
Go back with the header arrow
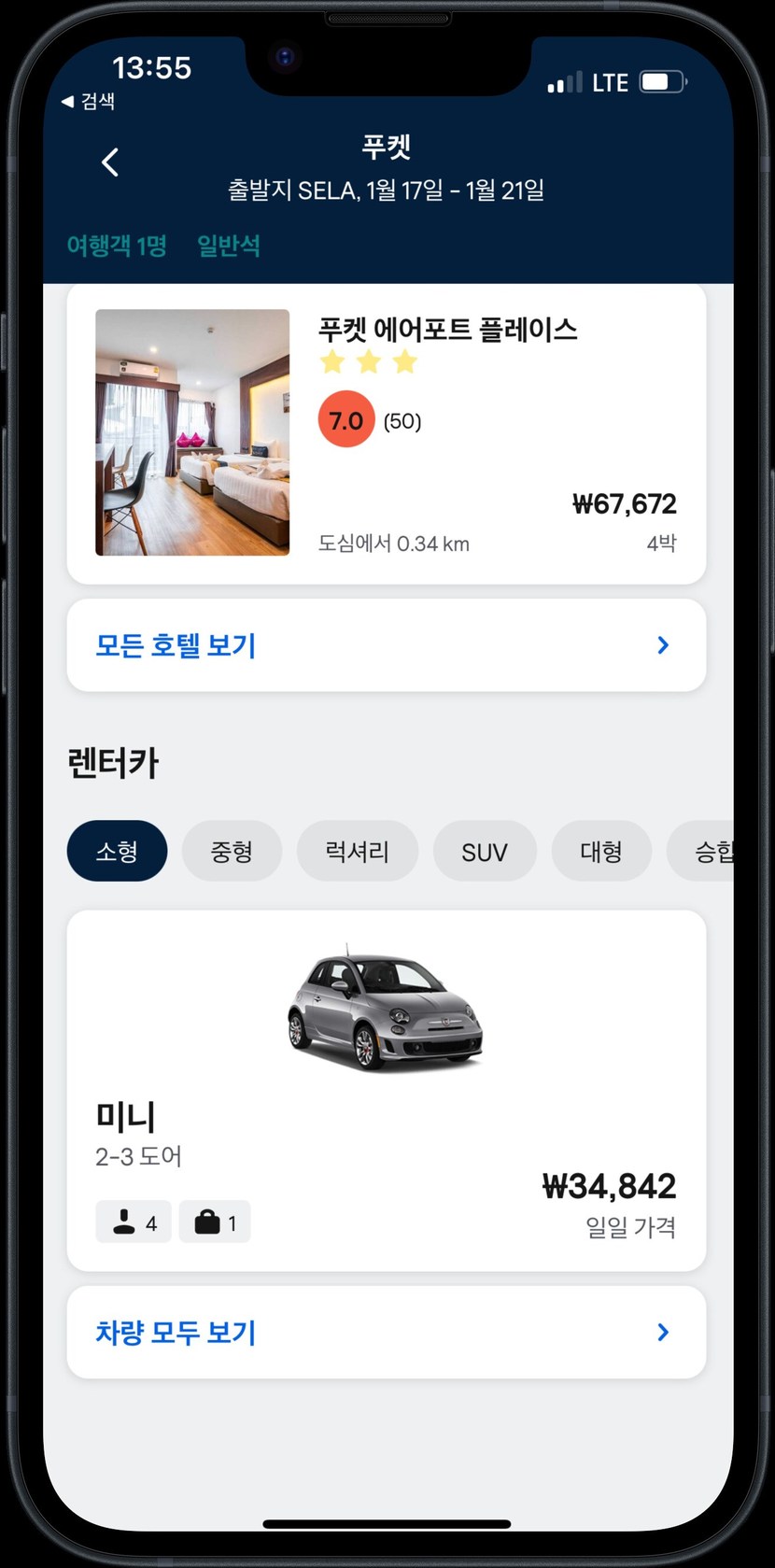point(110,162)
